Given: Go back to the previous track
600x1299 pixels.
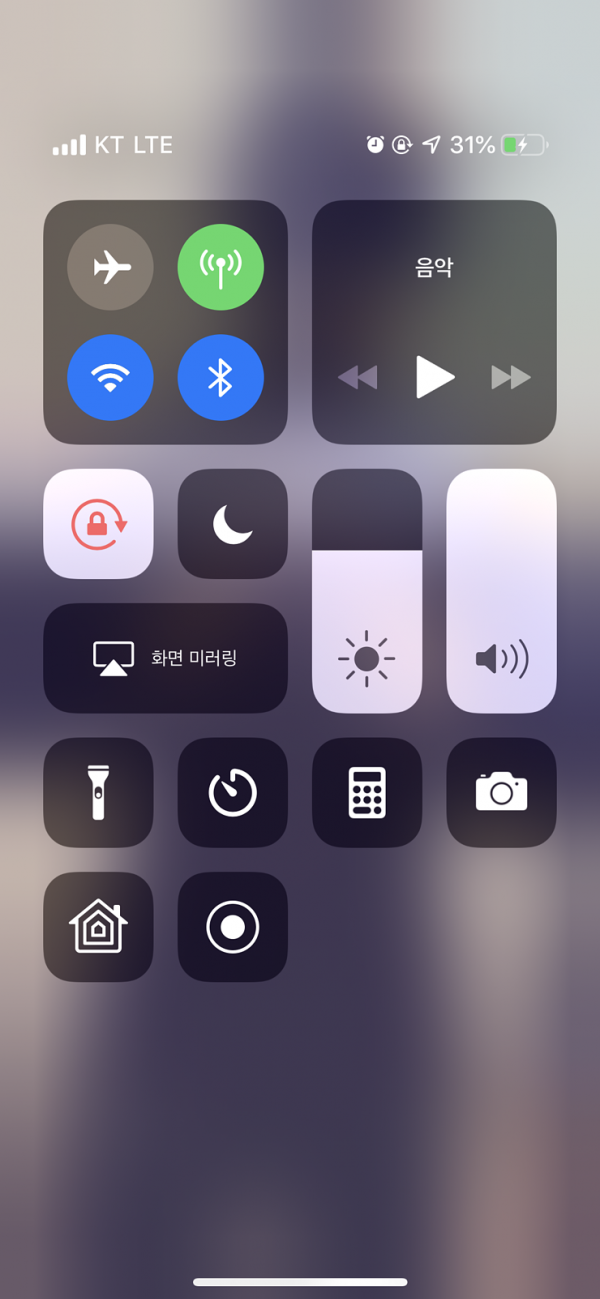Looking at the screenshot, I should click(358, 377).
